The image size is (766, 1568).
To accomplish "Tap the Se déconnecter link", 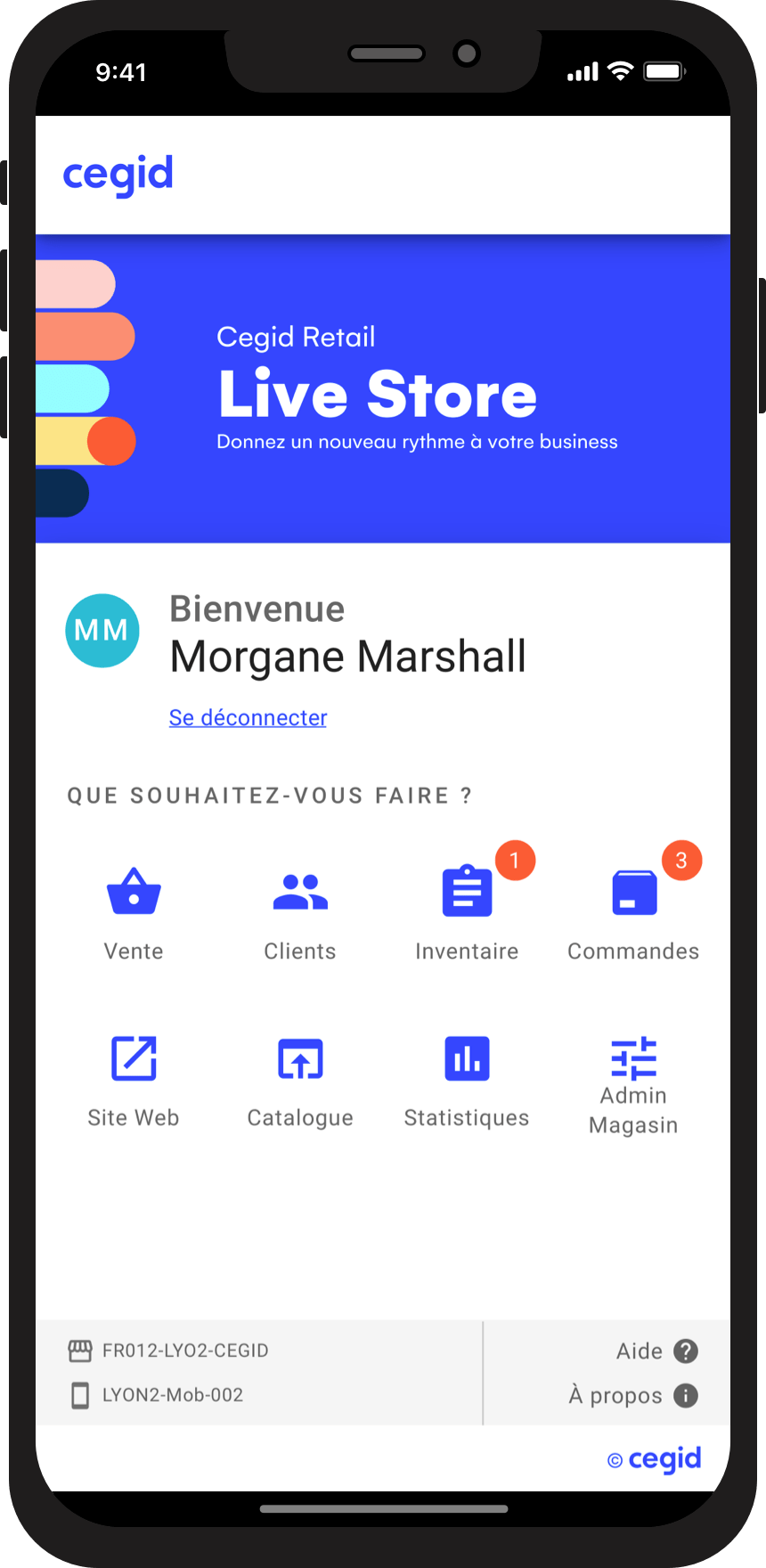I will coord(248,717).
